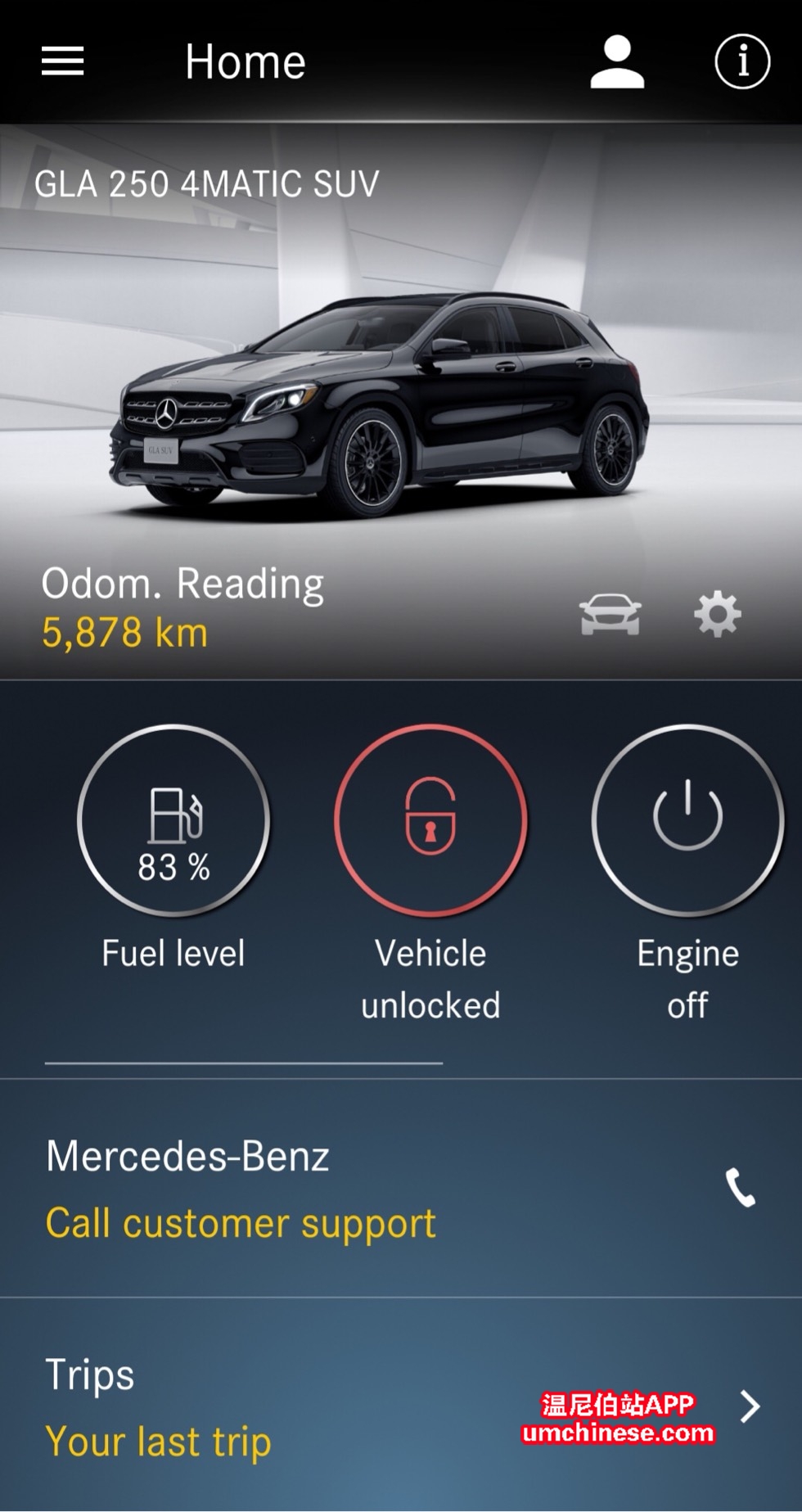The width and height of the screenshot is (802, 1512).
Task: Tap the Vehicle unlocked padlock button
Action: [x=430, y=821]
